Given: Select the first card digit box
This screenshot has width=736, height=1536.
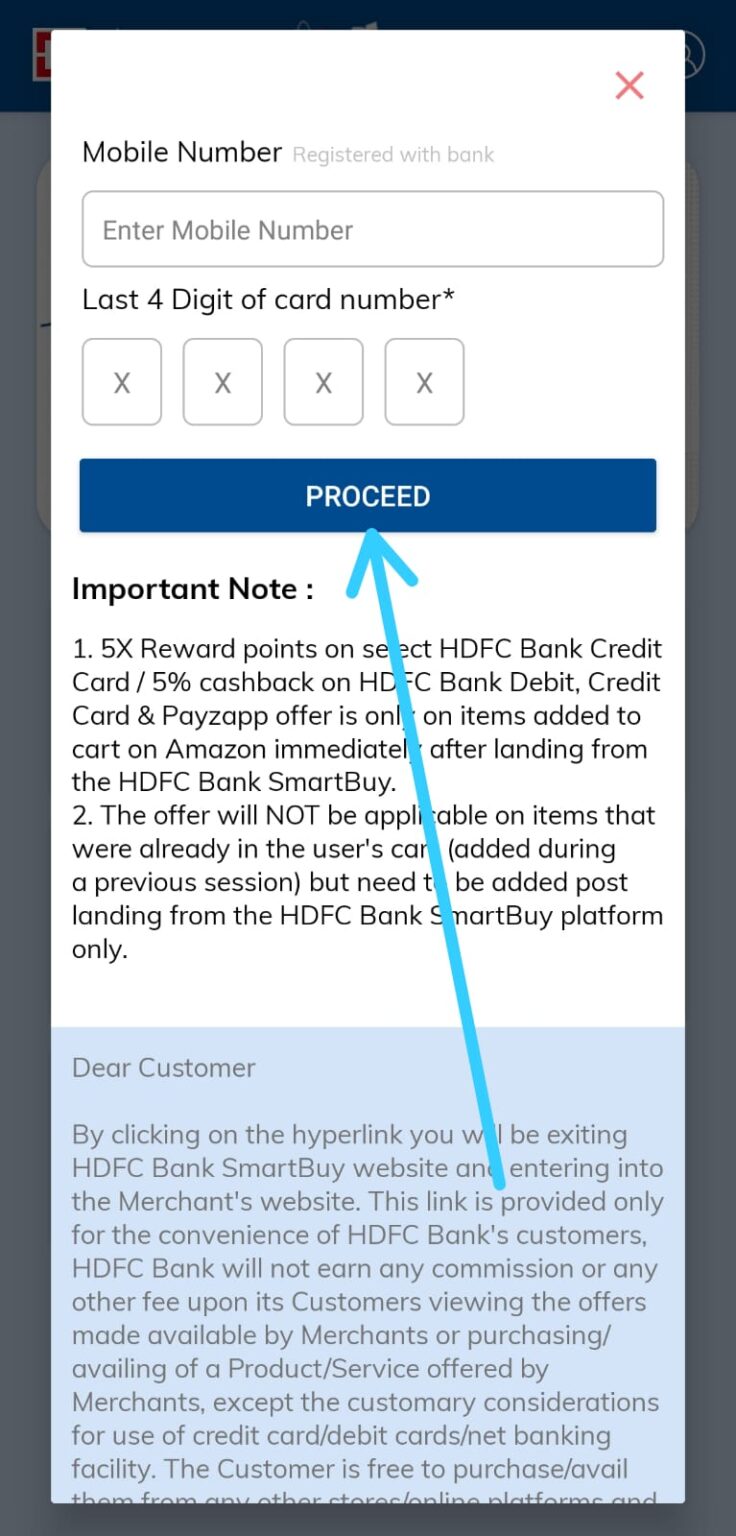Looking at the screenshot, I should click(x=121, y=381).
